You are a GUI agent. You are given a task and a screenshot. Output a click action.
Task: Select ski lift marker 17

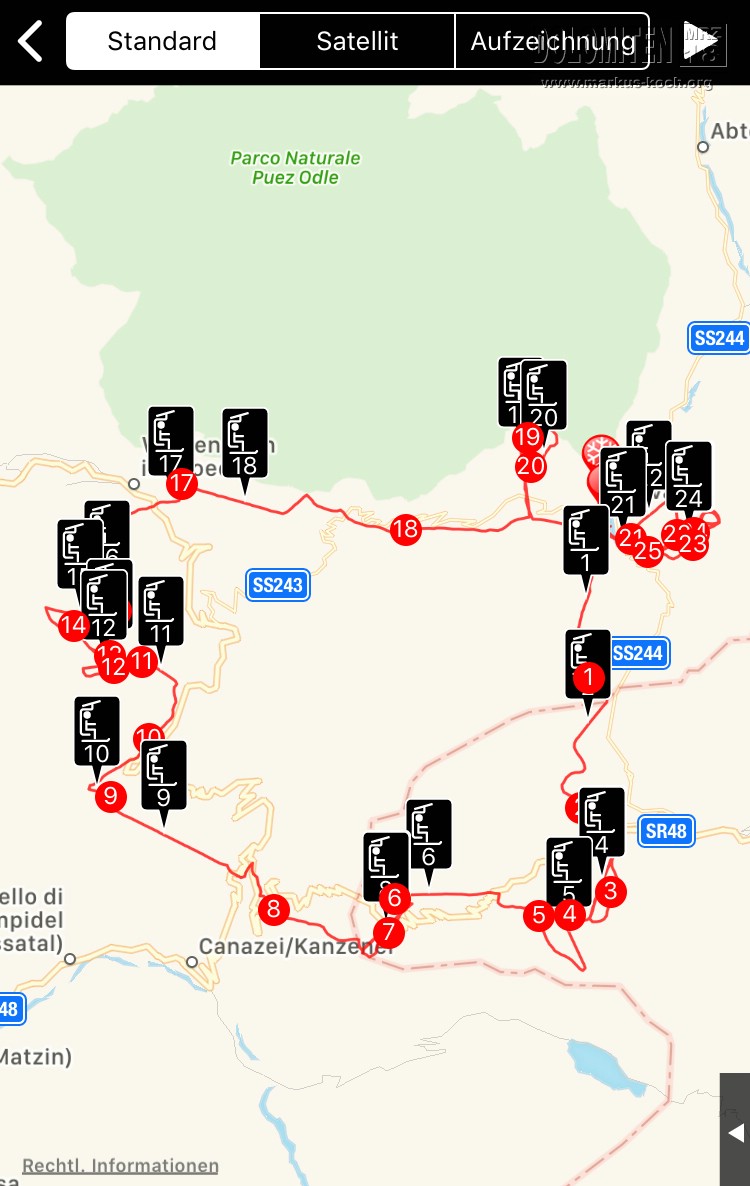pyautogui.click(x=171, y=441)
